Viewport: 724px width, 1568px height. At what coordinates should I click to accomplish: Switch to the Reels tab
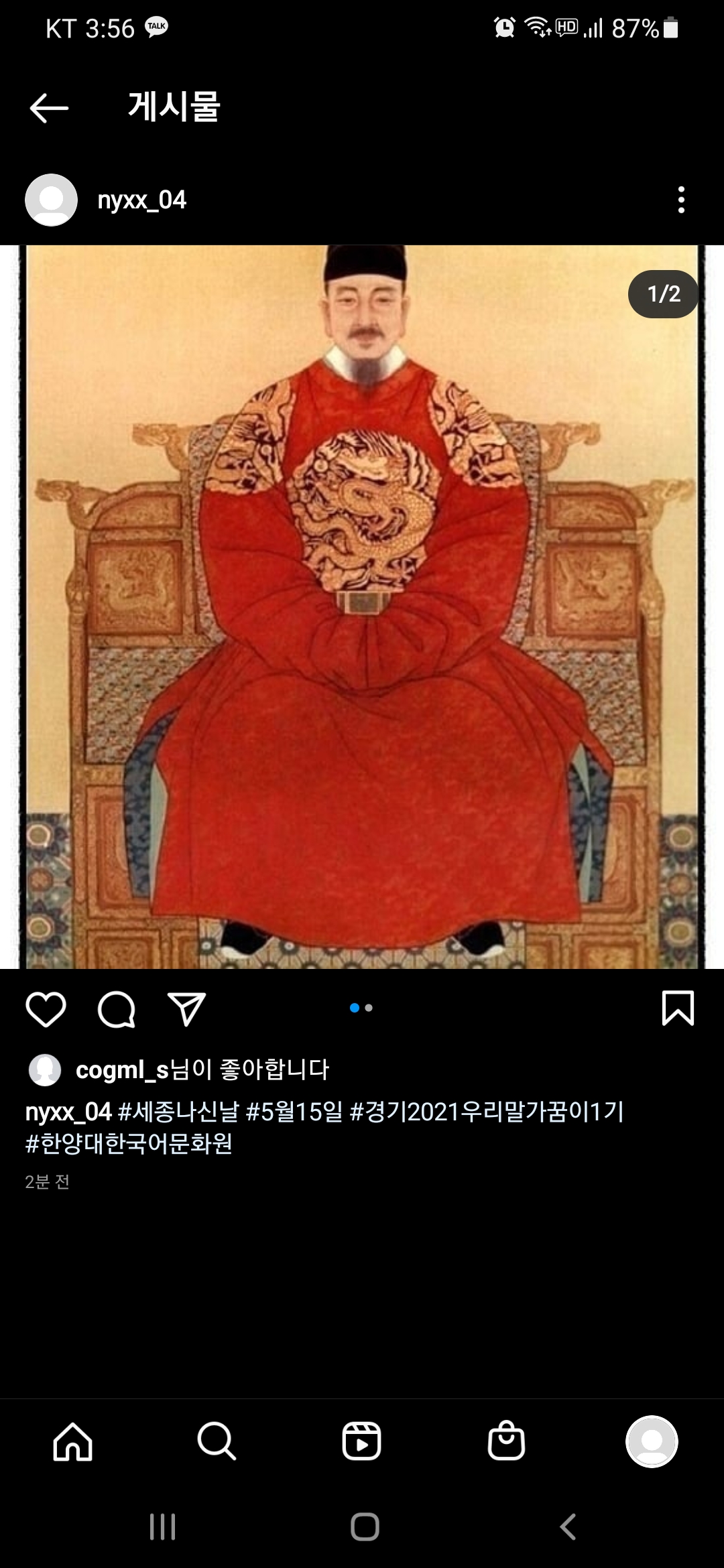coord(362,1441)
